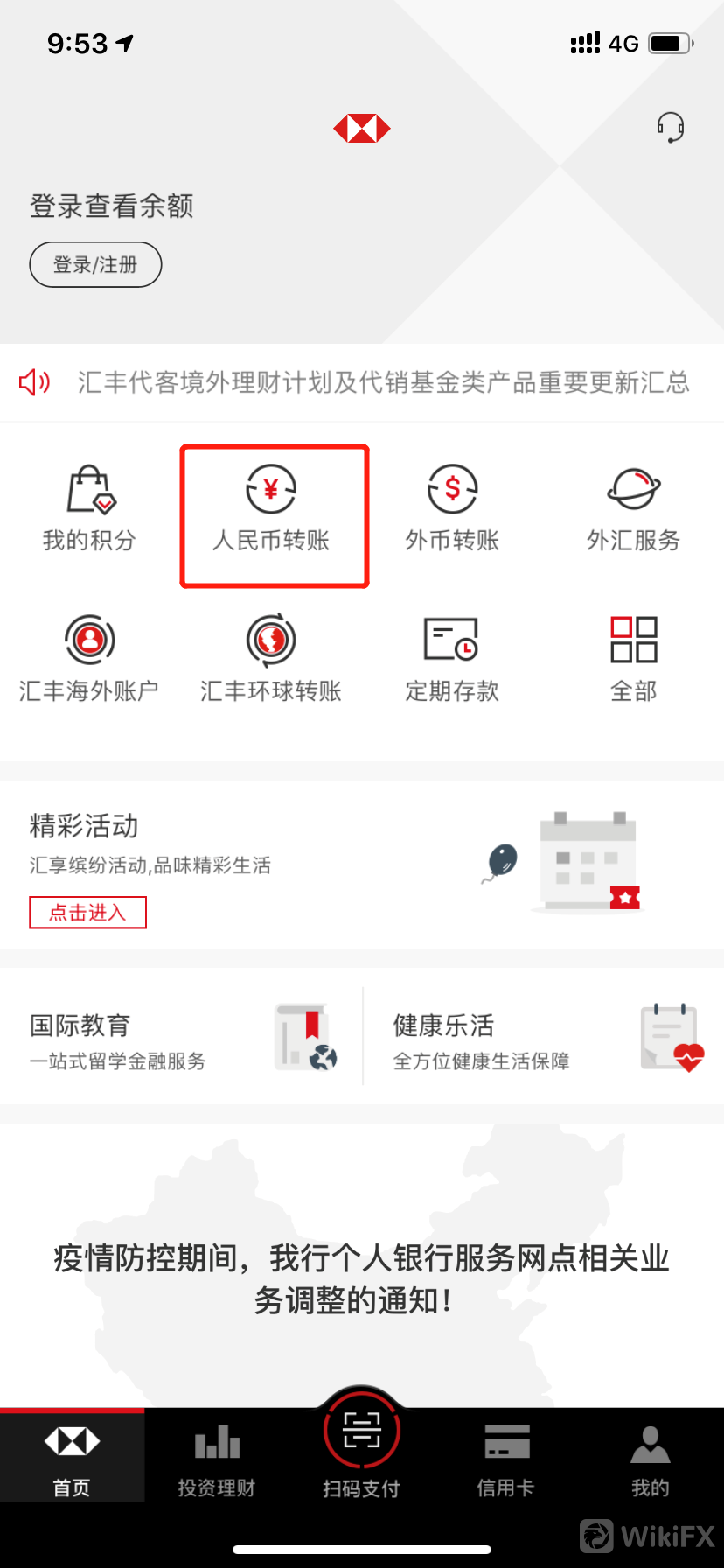Go to the 我的 tab
Viewport: 724px width, 1568px height.
pyautogui.click(x=650, y=1459)
